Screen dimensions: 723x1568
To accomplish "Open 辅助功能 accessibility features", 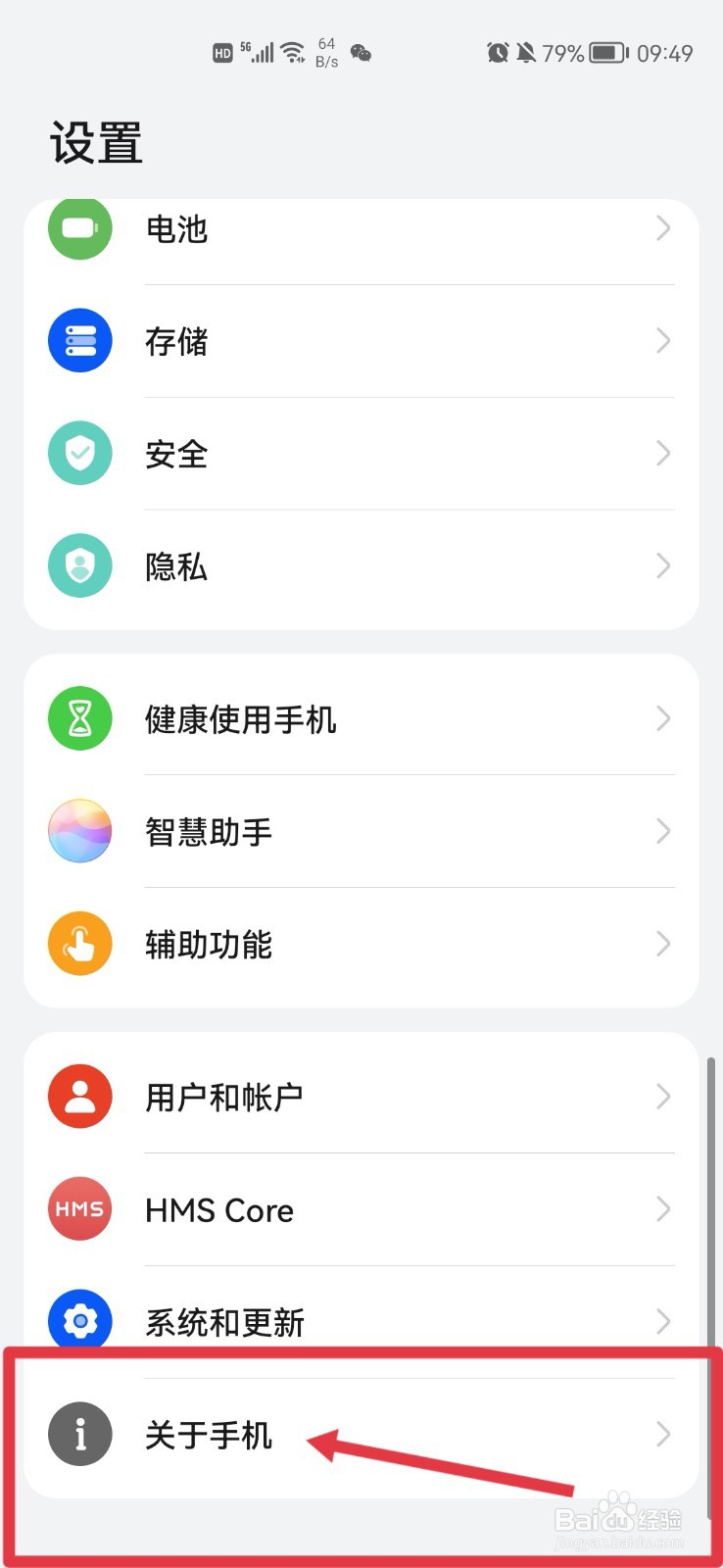I will [x=361, y=945].
